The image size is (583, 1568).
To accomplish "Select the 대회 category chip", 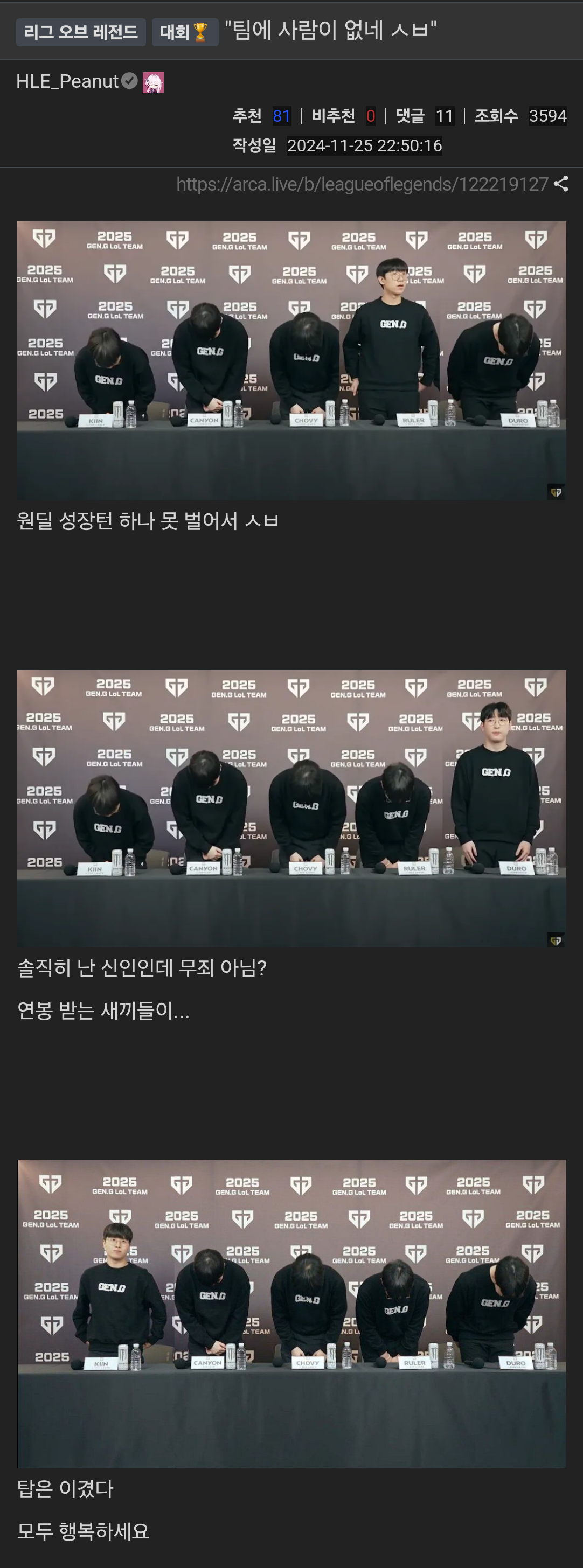I will click(x=184, y=32).
